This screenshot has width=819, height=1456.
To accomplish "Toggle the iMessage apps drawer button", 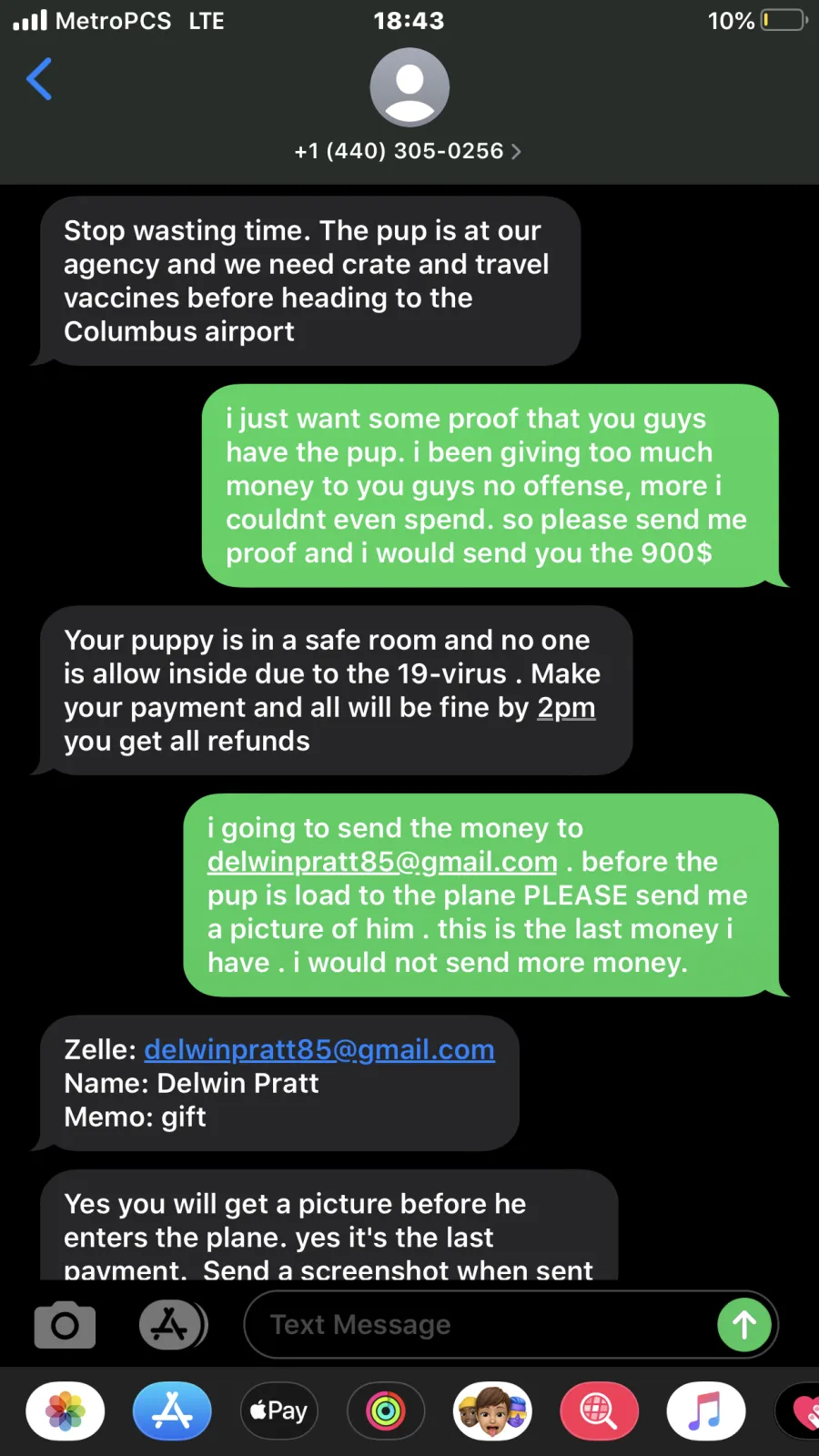I will tap(173, 1325).
